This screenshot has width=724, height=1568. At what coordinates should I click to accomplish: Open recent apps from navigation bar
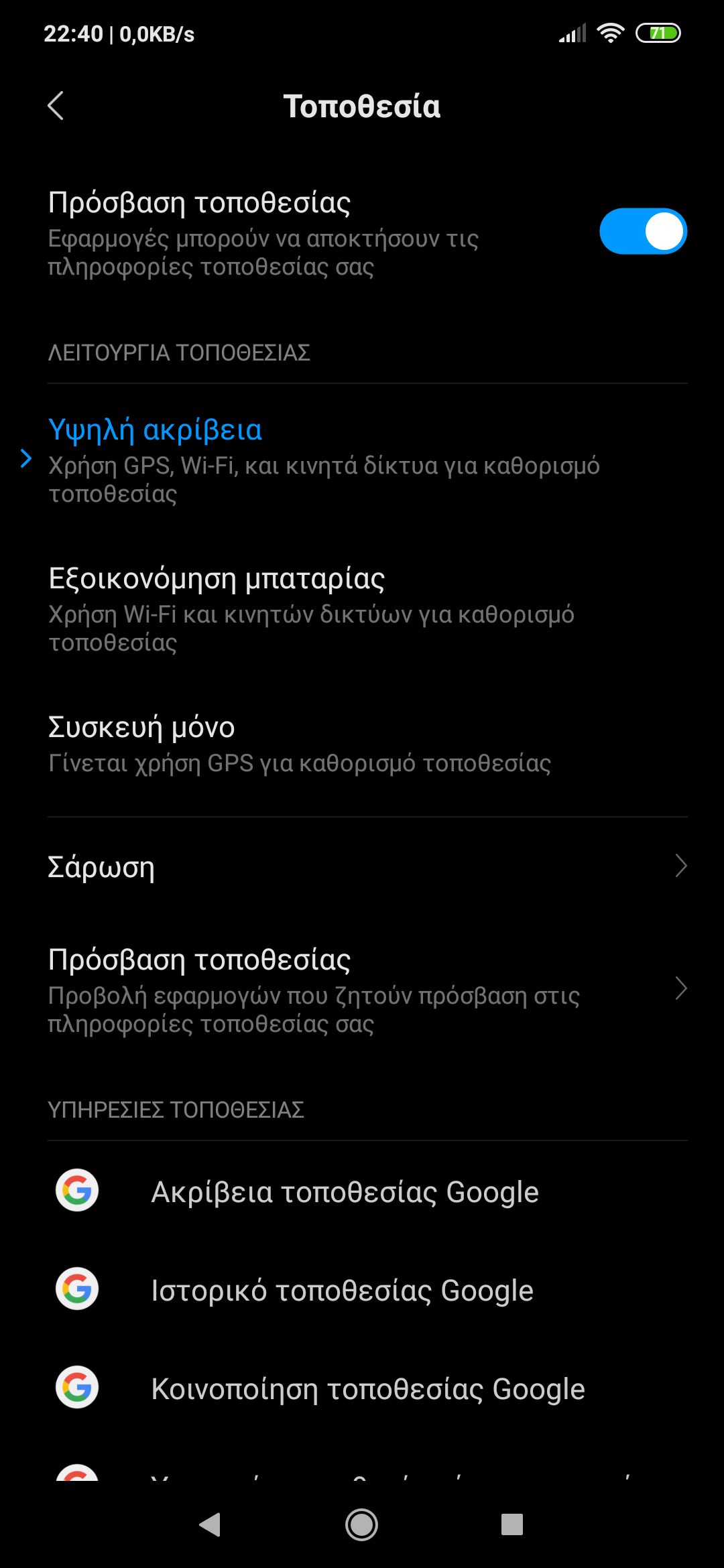pyautogui.click(x=511, y=1525)
